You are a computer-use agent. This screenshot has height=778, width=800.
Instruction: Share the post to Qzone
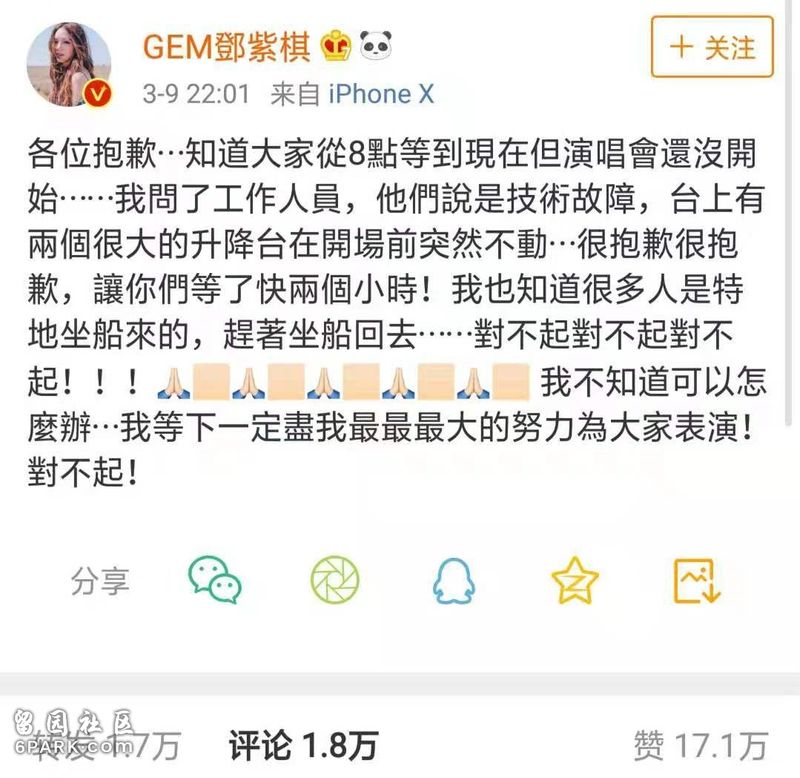575,580
